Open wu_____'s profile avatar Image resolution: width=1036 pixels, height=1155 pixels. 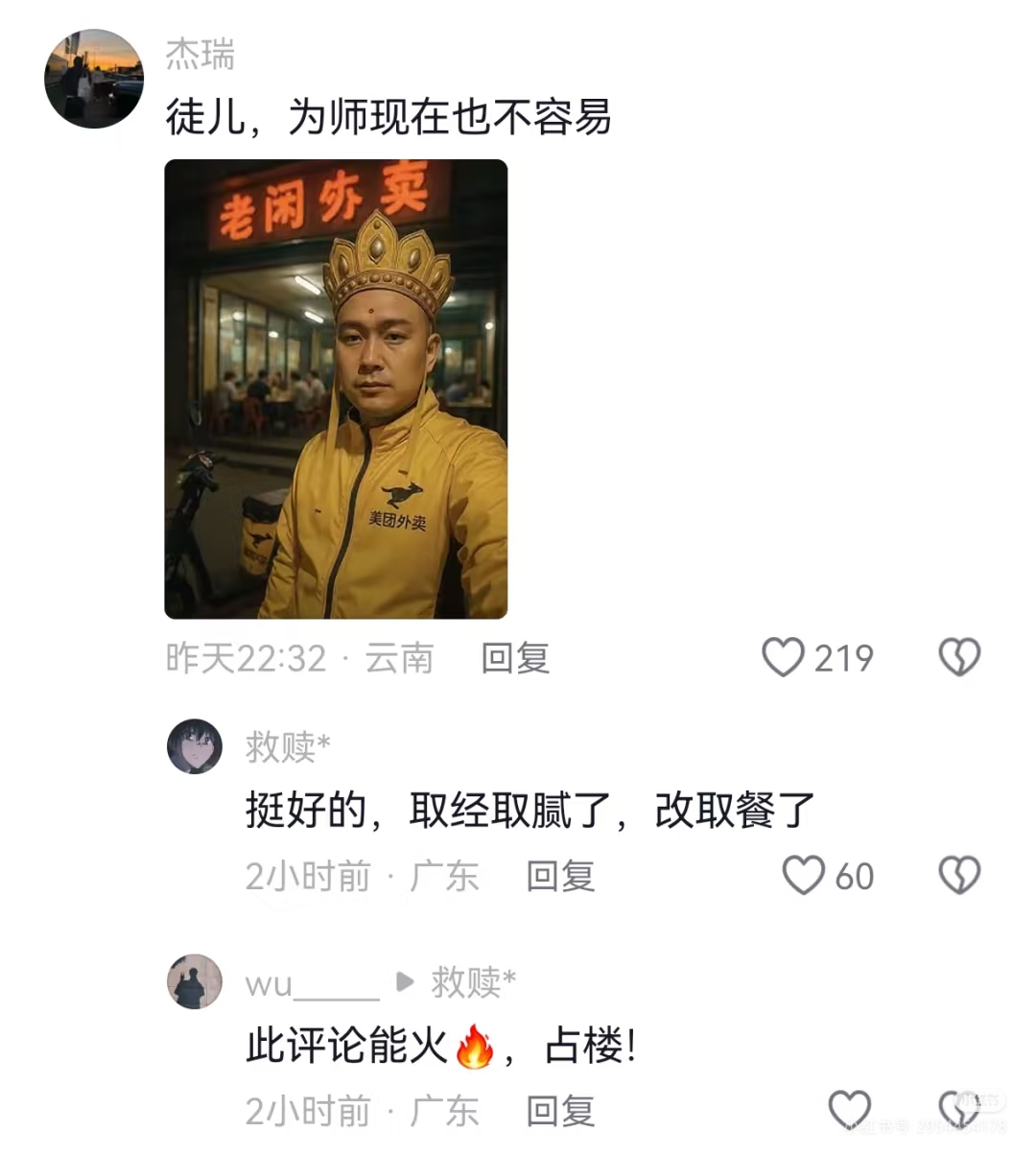point(195,981)
